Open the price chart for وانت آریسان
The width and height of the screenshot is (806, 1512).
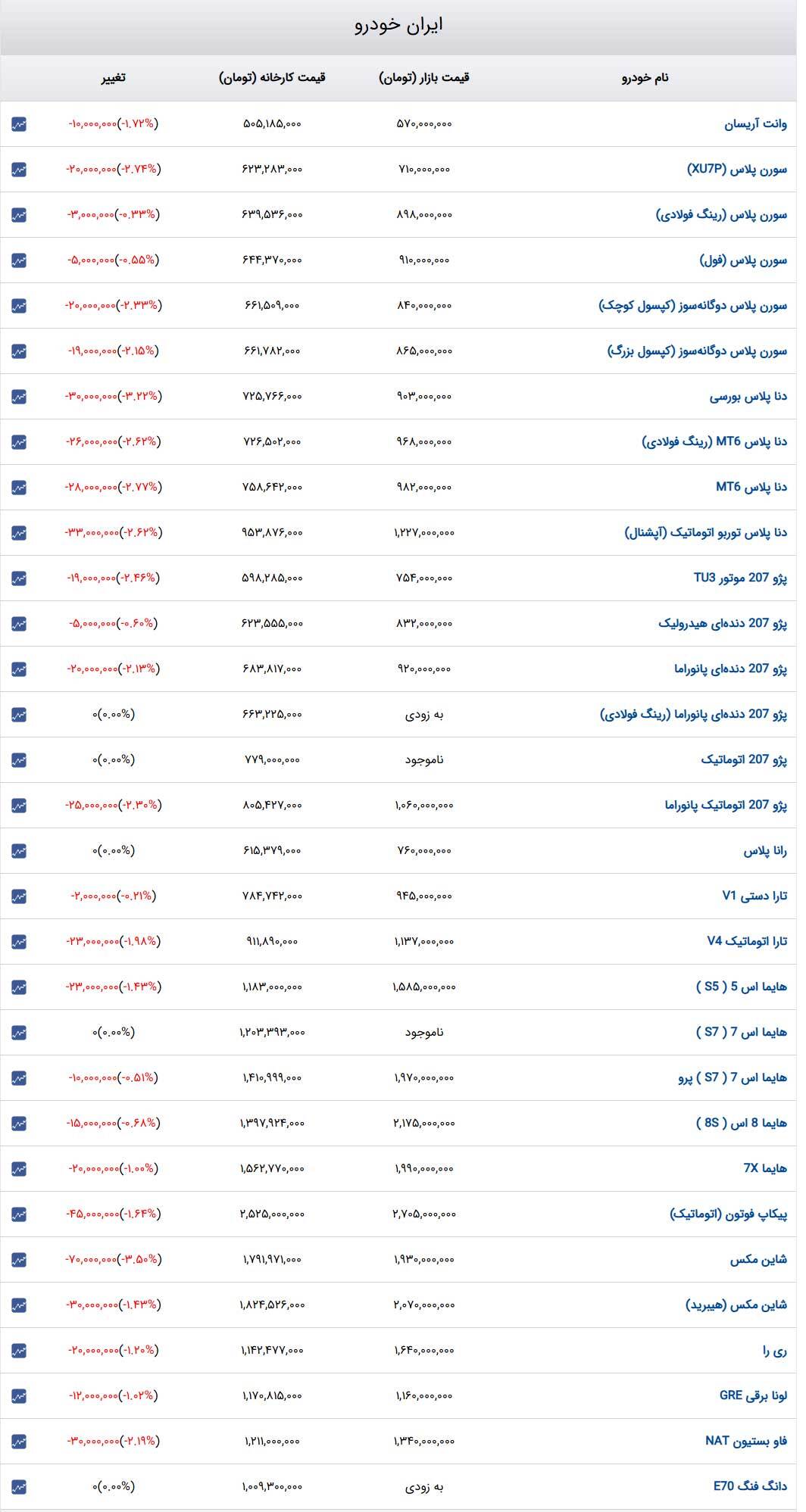[x=19, y=124]
